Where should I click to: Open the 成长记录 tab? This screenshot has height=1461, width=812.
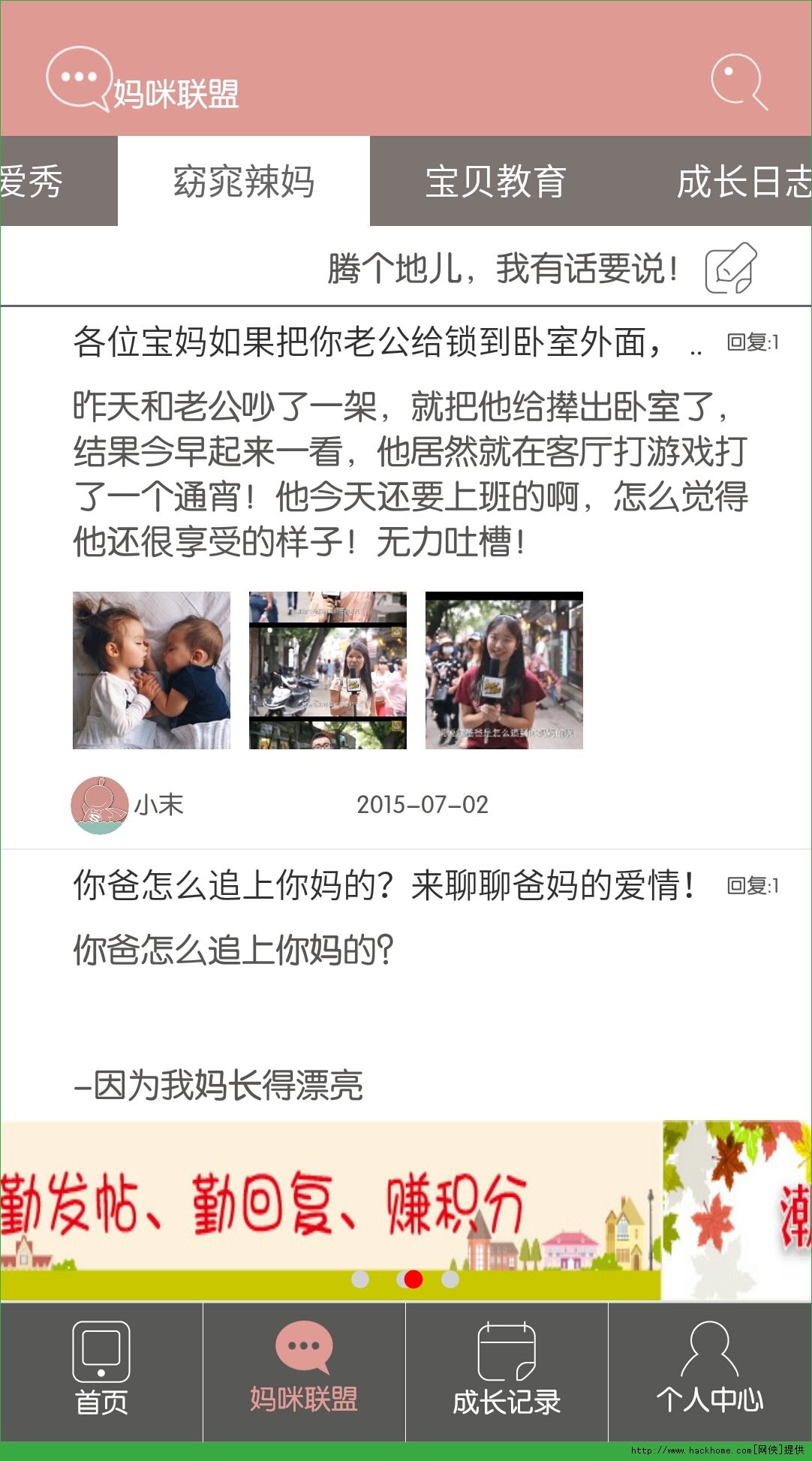pyautogui.click(x=507, y=1371)
